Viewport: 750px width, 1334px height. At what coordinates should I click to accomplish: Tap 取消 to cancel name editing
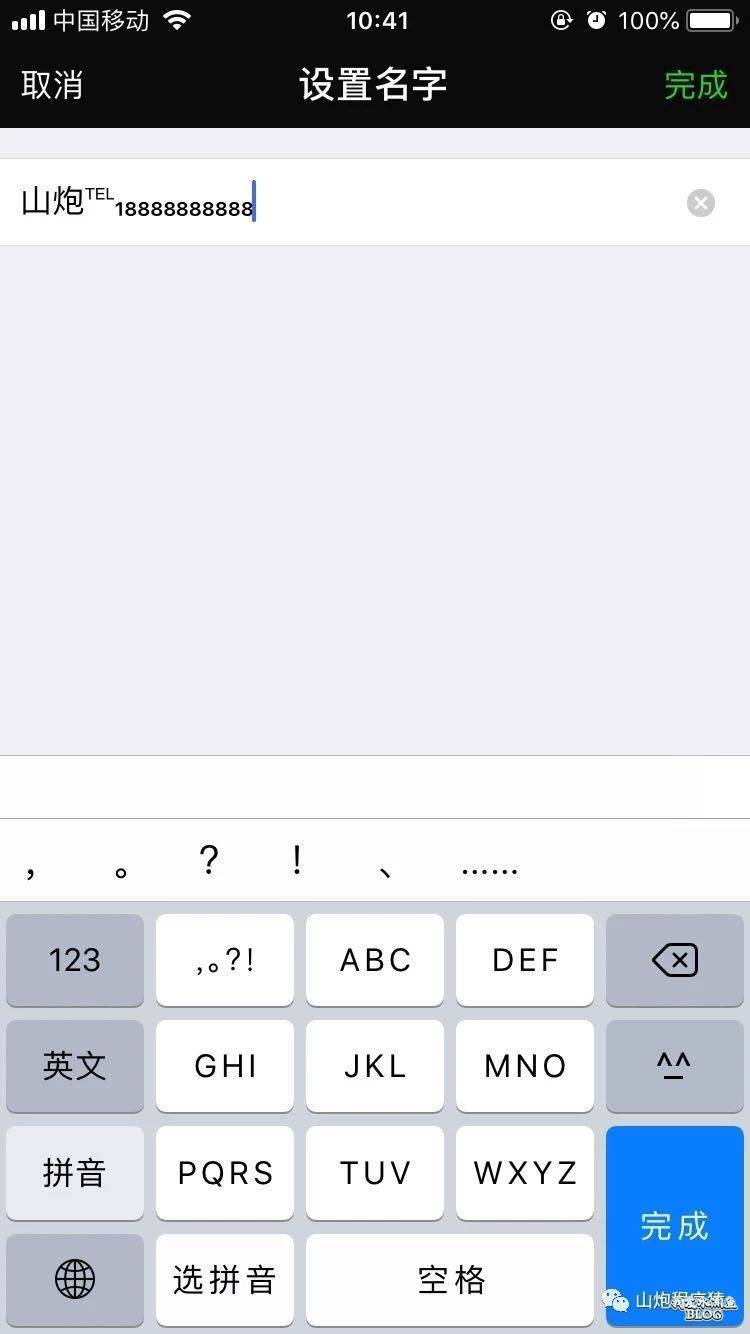point(52,85)
